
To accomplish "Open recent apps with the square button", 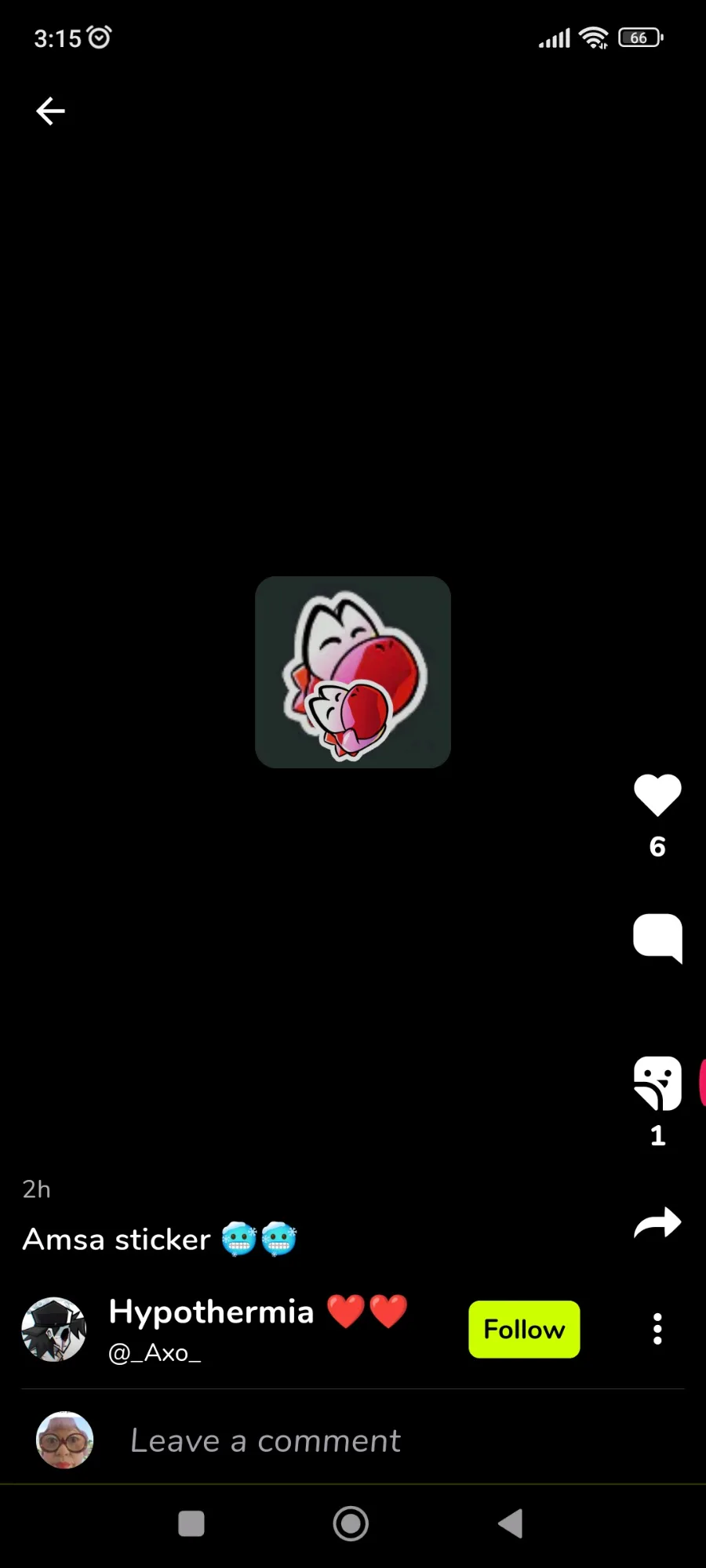I will point(191,1524).
